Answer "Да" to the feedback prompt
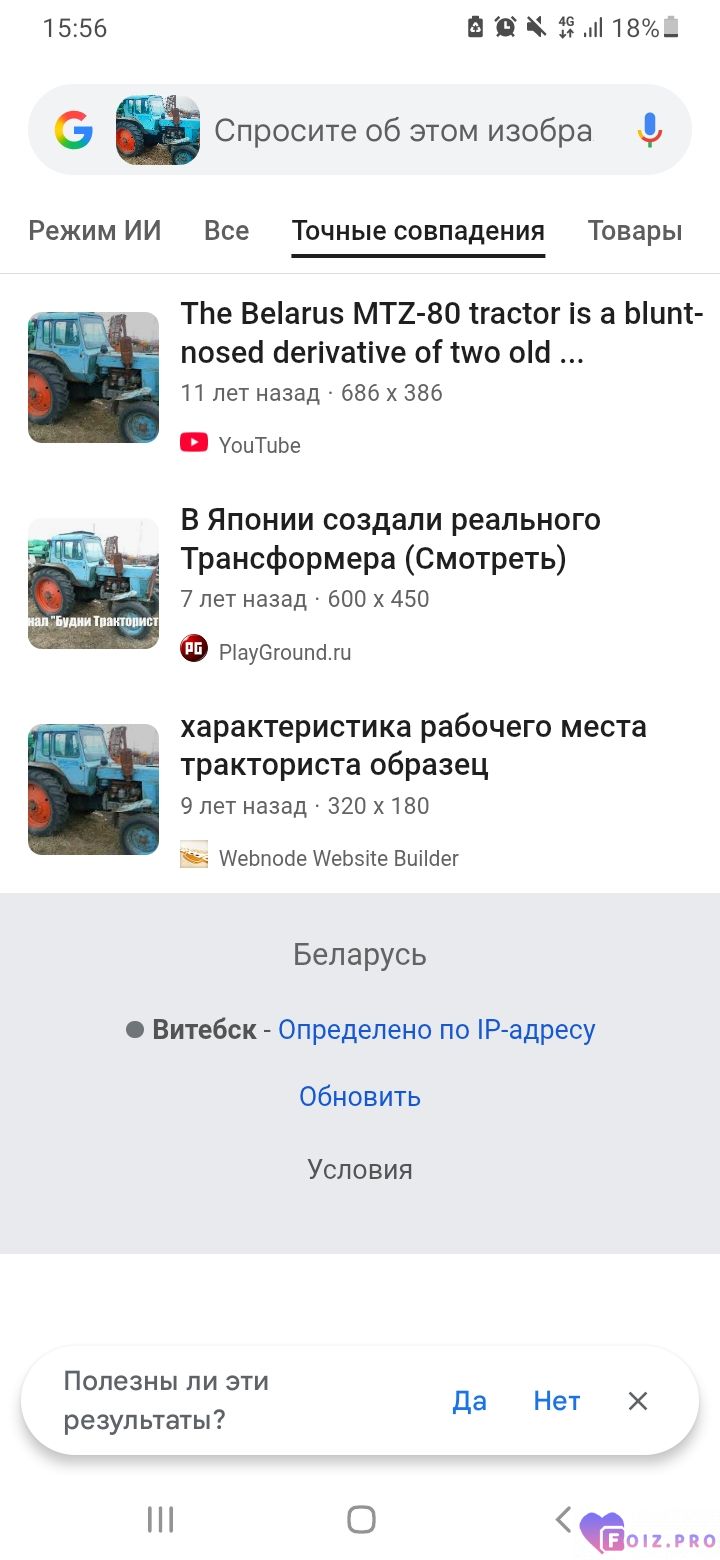Image resolution: width=720 pixels, height=1560 pixels. (x=469, y=1401)
